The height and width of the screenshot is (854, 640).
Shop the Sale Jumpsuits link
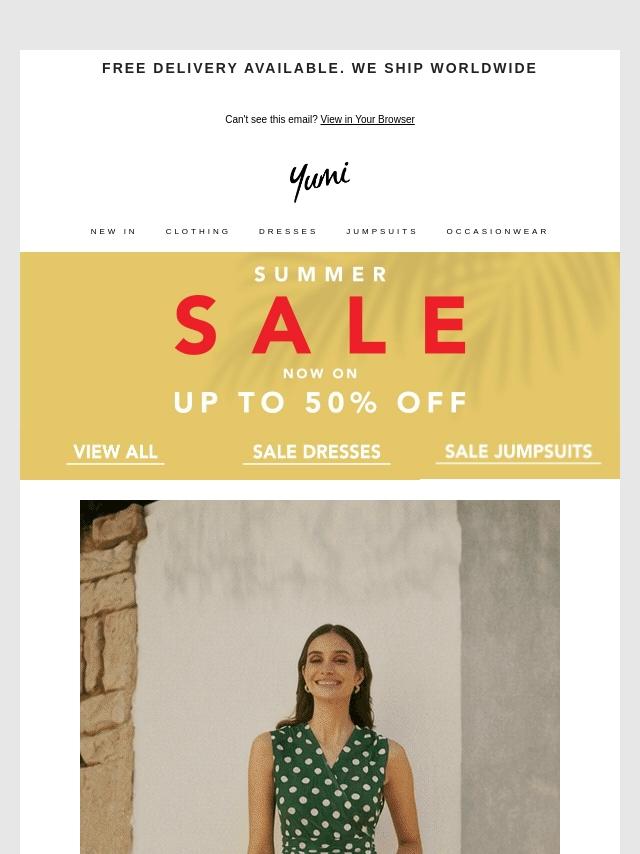click(x=518, y=451)
